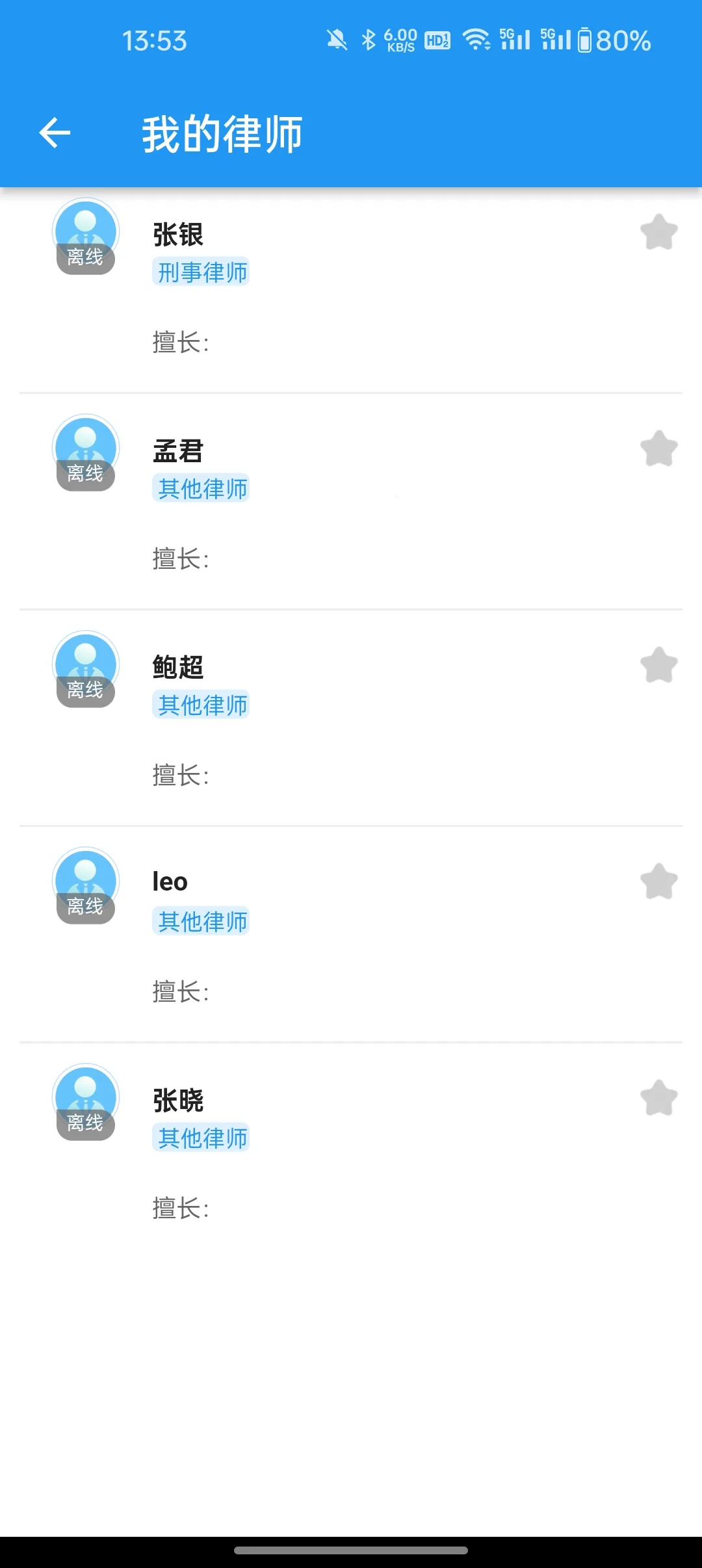Open lawyer 张银's profile

click(x=178, y=235)
